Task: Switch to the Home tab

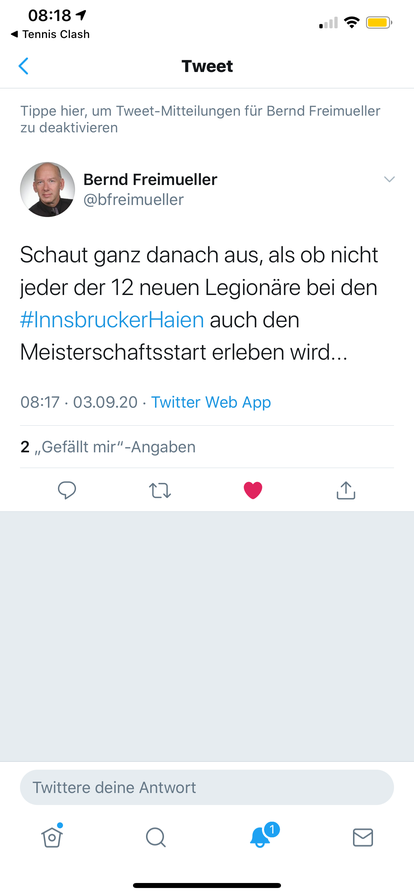Action: (x=52, y=837)
